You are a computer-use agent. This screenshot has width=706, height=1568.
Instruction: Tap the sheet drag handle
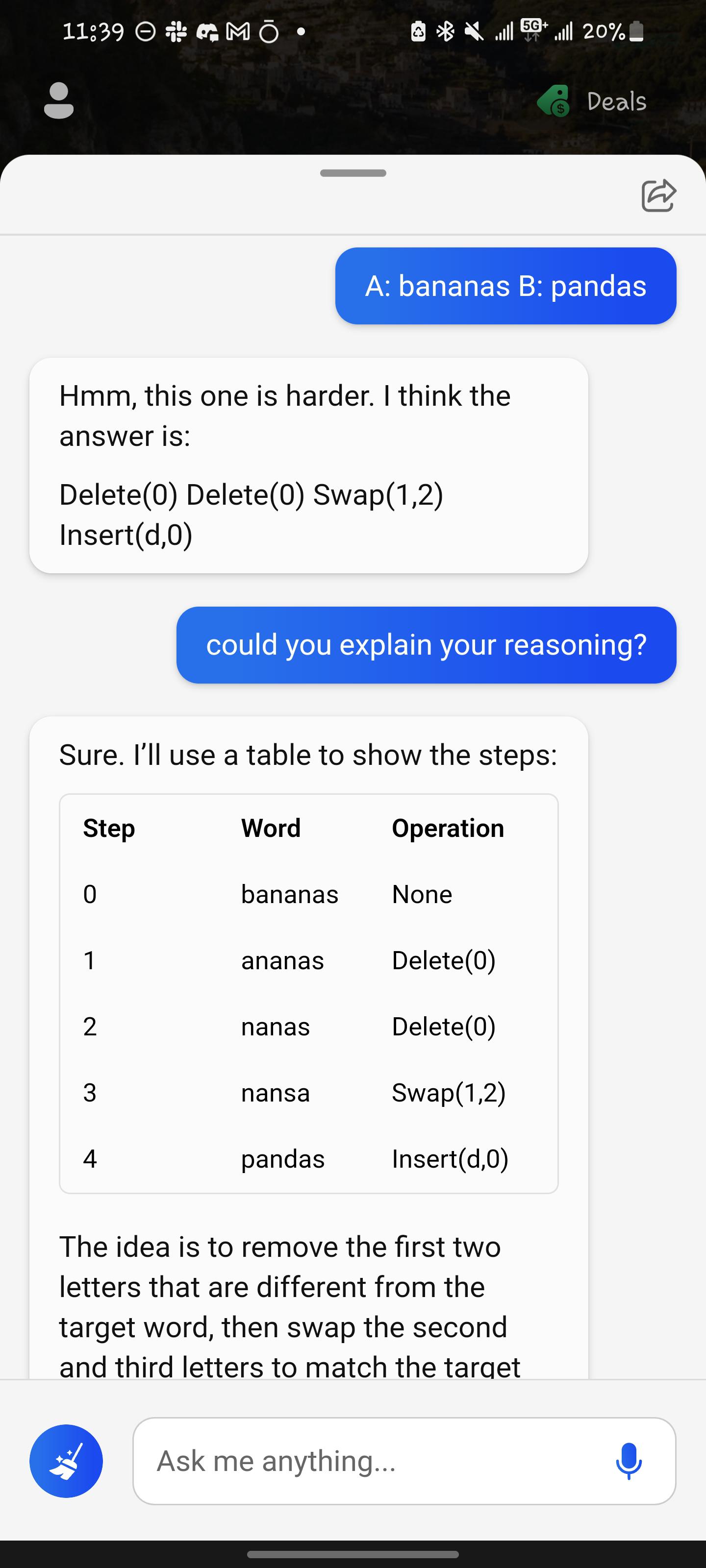(x=353, y=173)
